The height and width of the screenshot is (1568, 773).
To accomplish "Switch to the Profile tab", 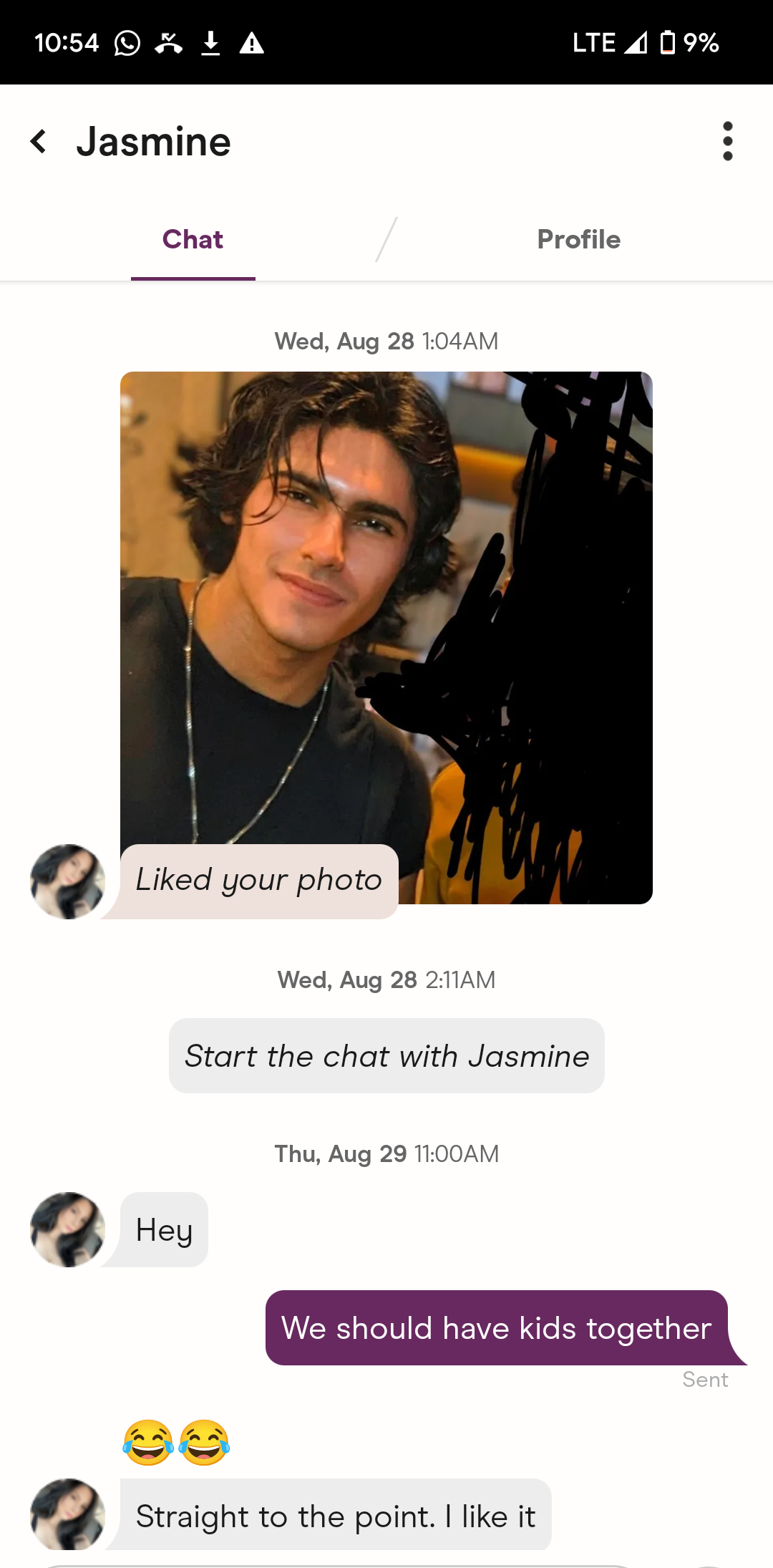I will tap(578, 239).
